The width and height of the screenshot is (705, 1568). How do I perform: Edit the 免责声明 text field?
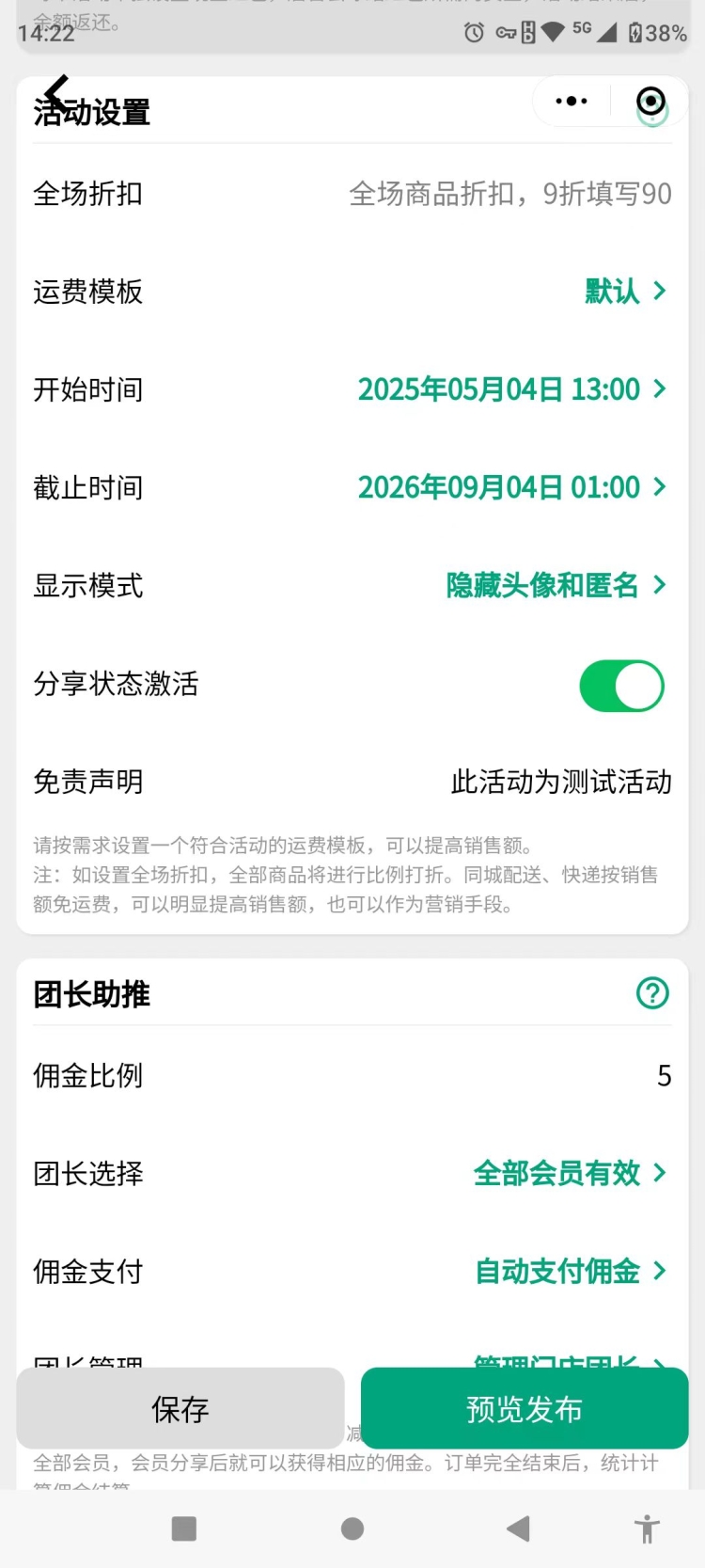(x=560, y=782)
